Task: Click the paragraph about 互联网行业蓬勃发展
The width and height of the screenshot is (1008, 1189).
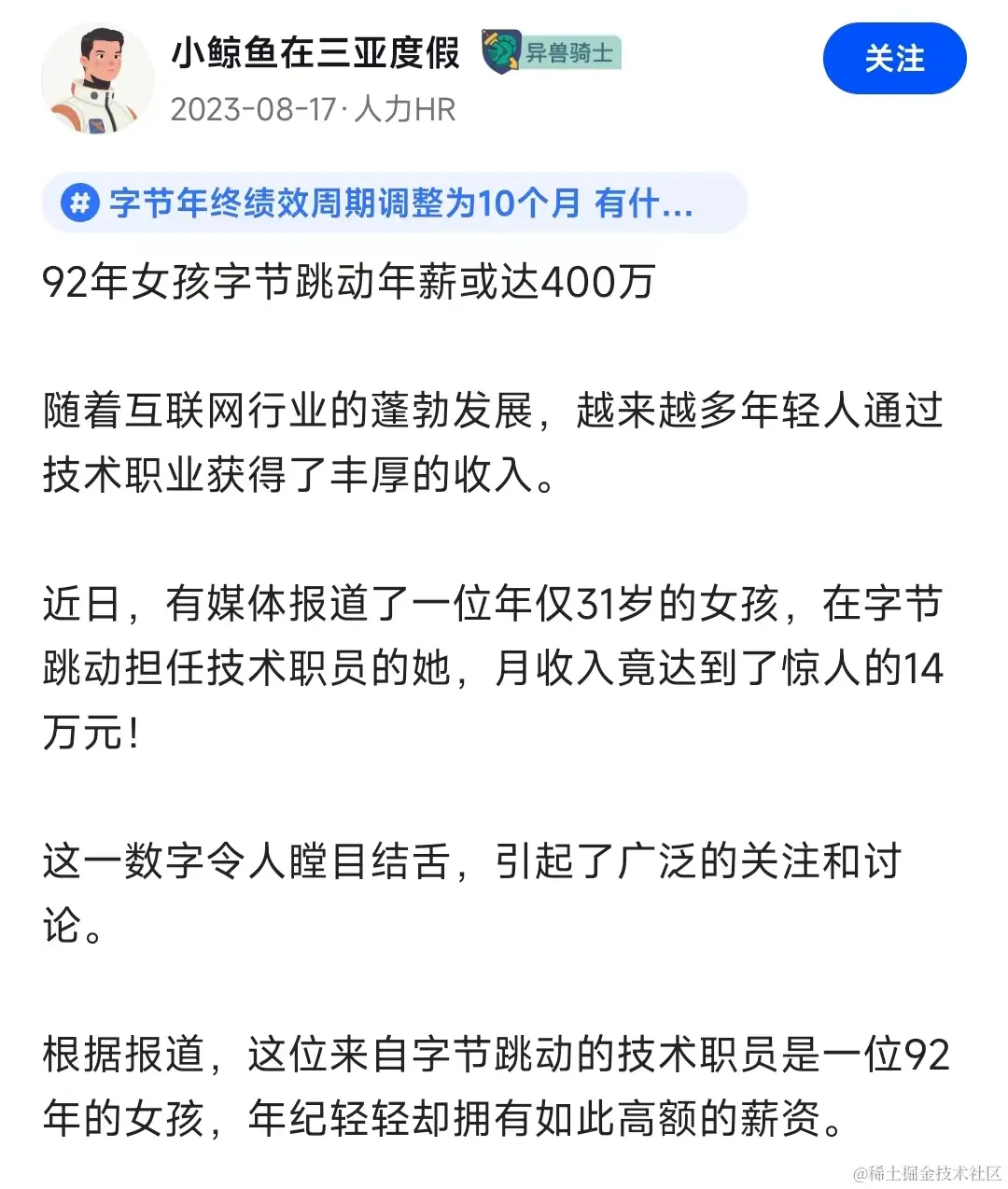Action: [495, 441]
